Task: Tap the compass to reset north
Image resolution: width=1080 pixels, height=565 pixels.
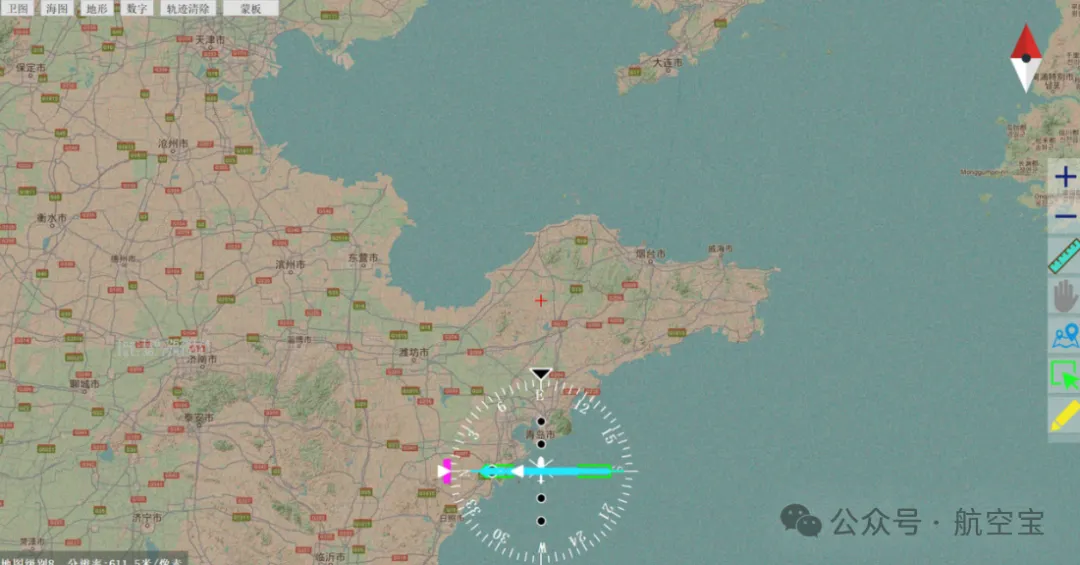Action: point(1026,58)
